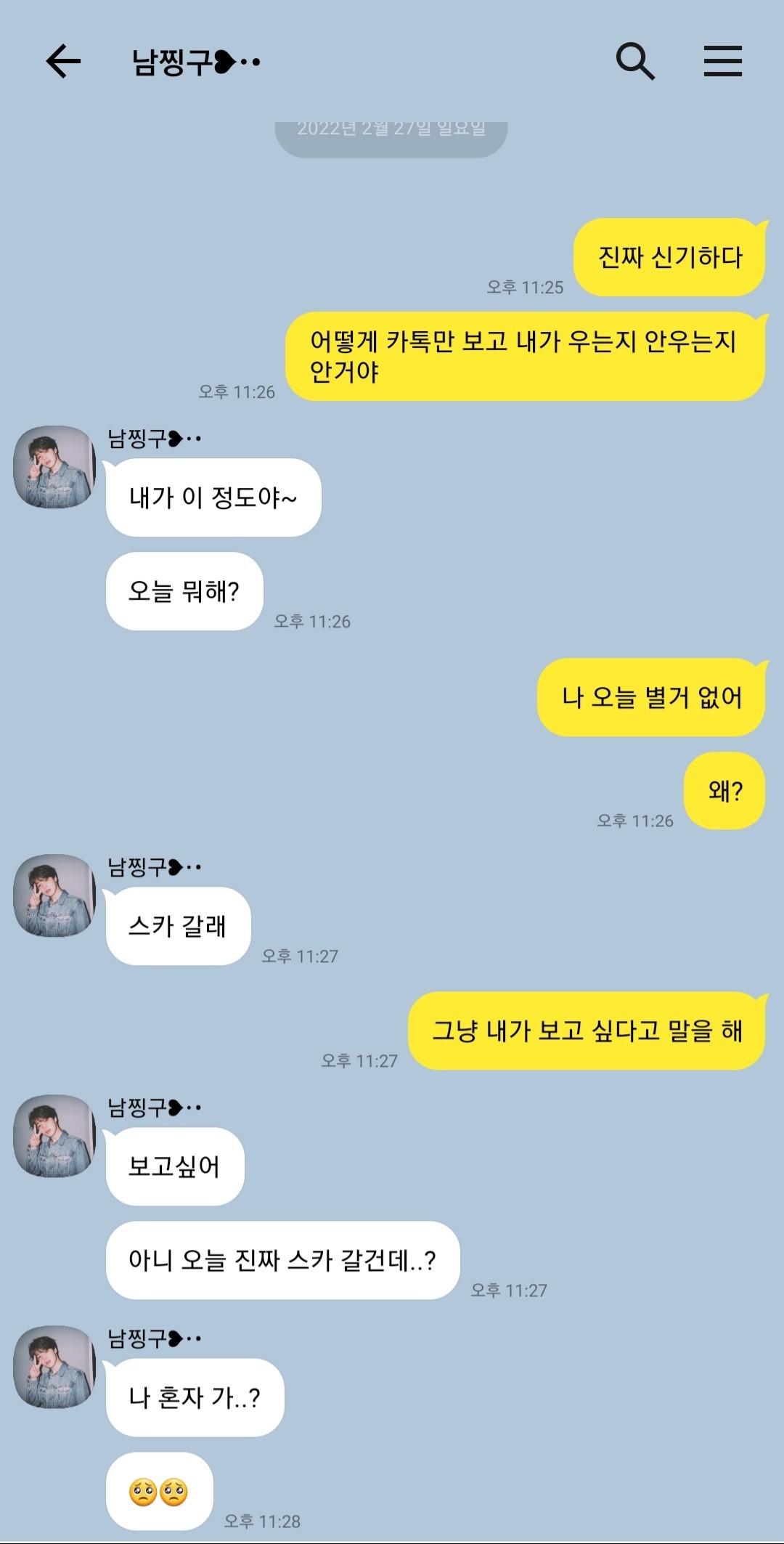Open profile photo beside "스카 갈래"
784x1544 pixels.
(x=55, y=895)
